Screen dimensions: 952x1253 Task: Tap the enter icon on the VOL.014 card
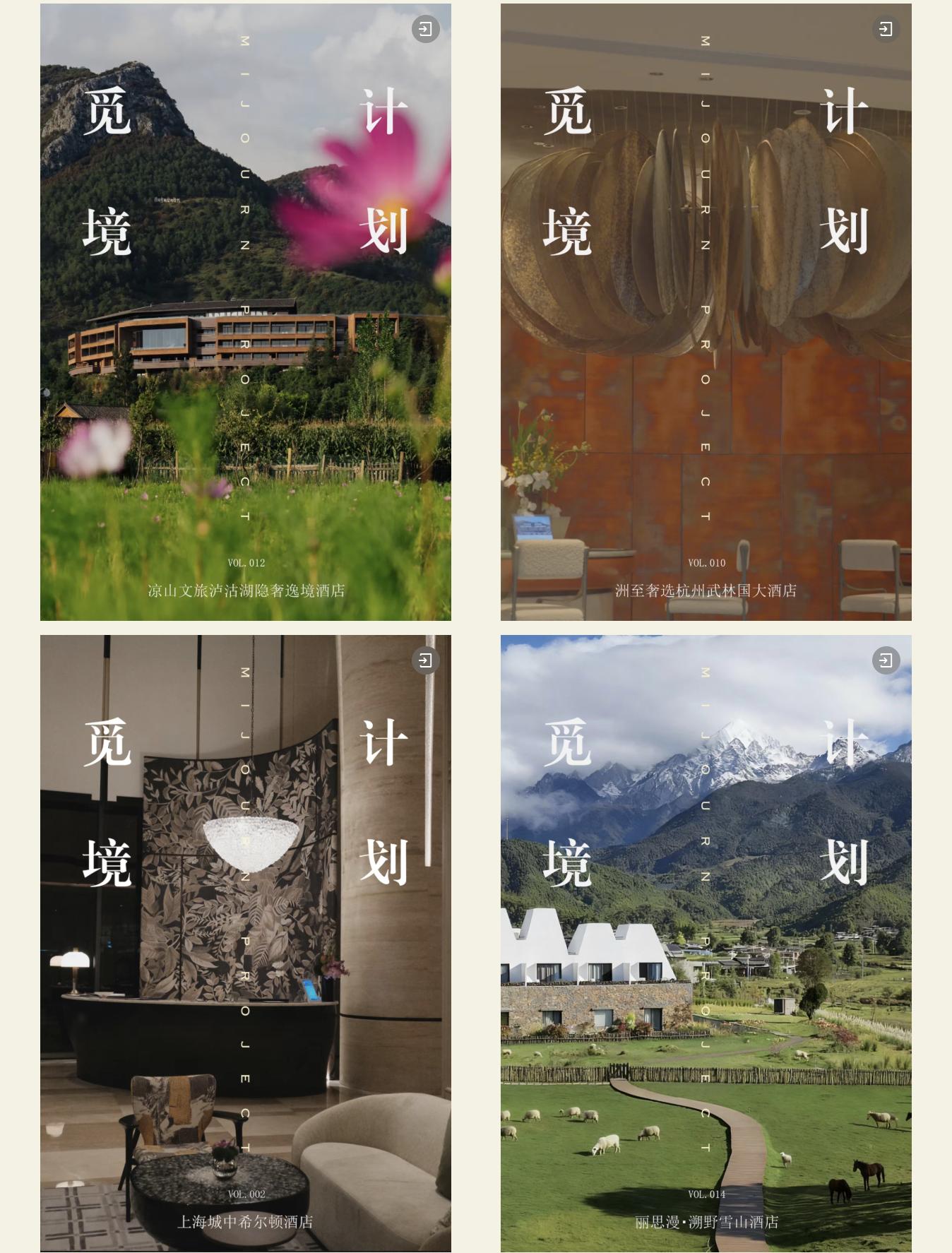[886, 660]
